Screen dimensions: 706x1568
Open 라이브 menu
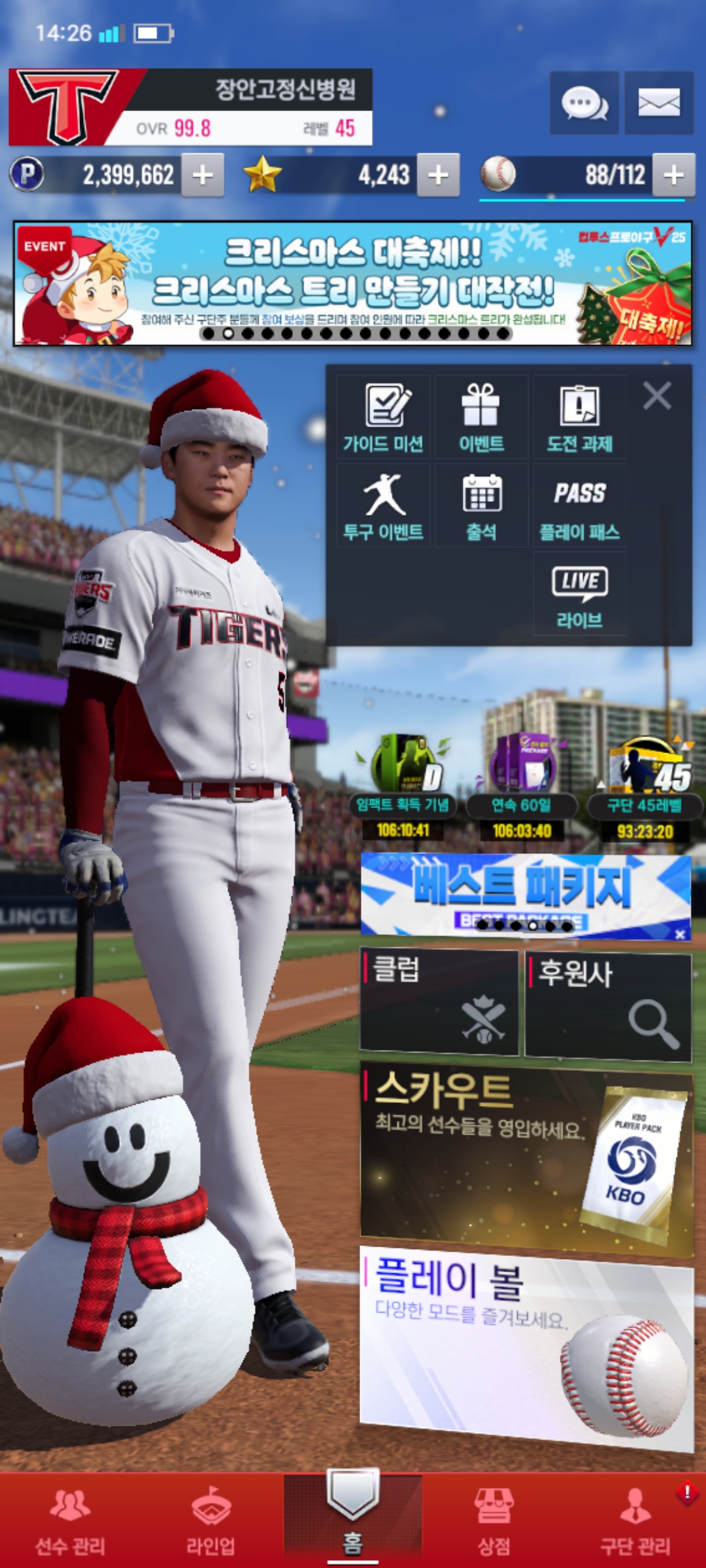tap(579, 595)
